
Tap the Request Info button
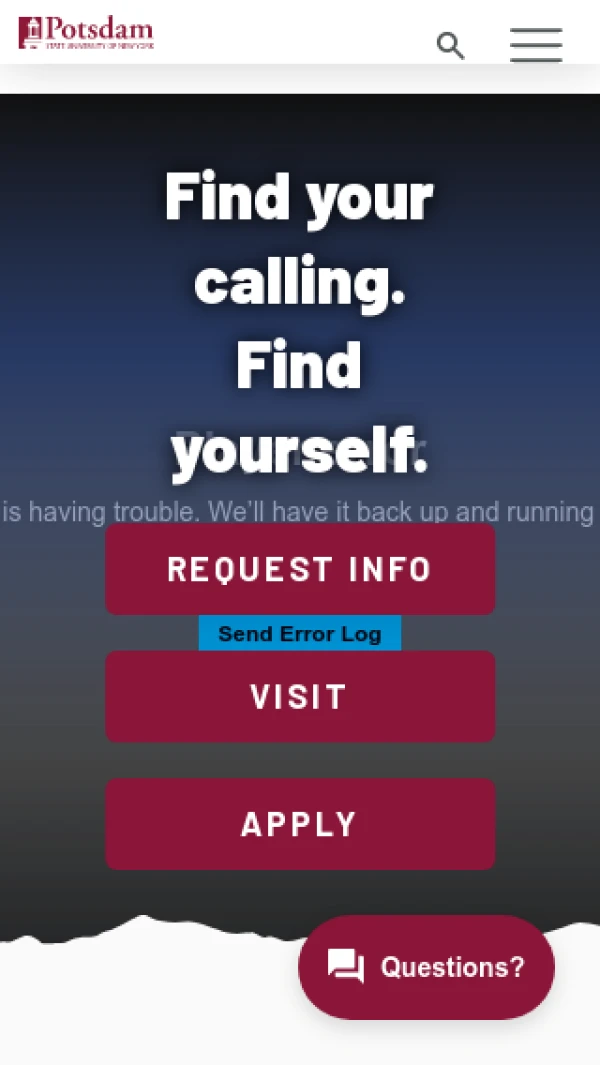coord(300,569)
